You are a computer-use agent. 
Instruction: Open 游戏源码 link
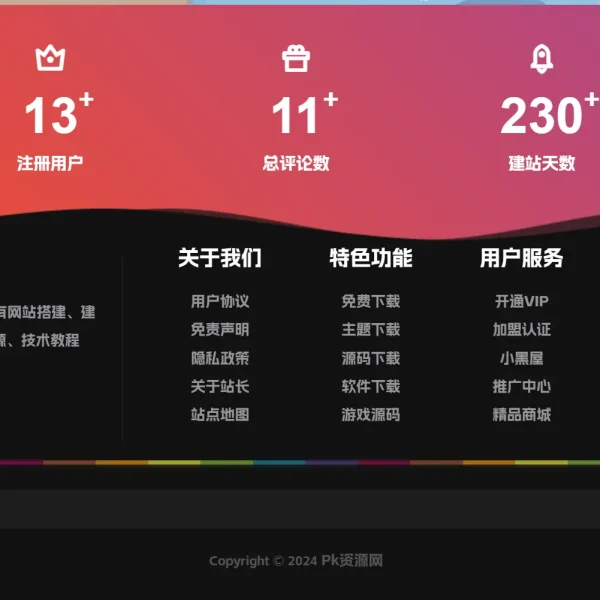tap(370, 414)
